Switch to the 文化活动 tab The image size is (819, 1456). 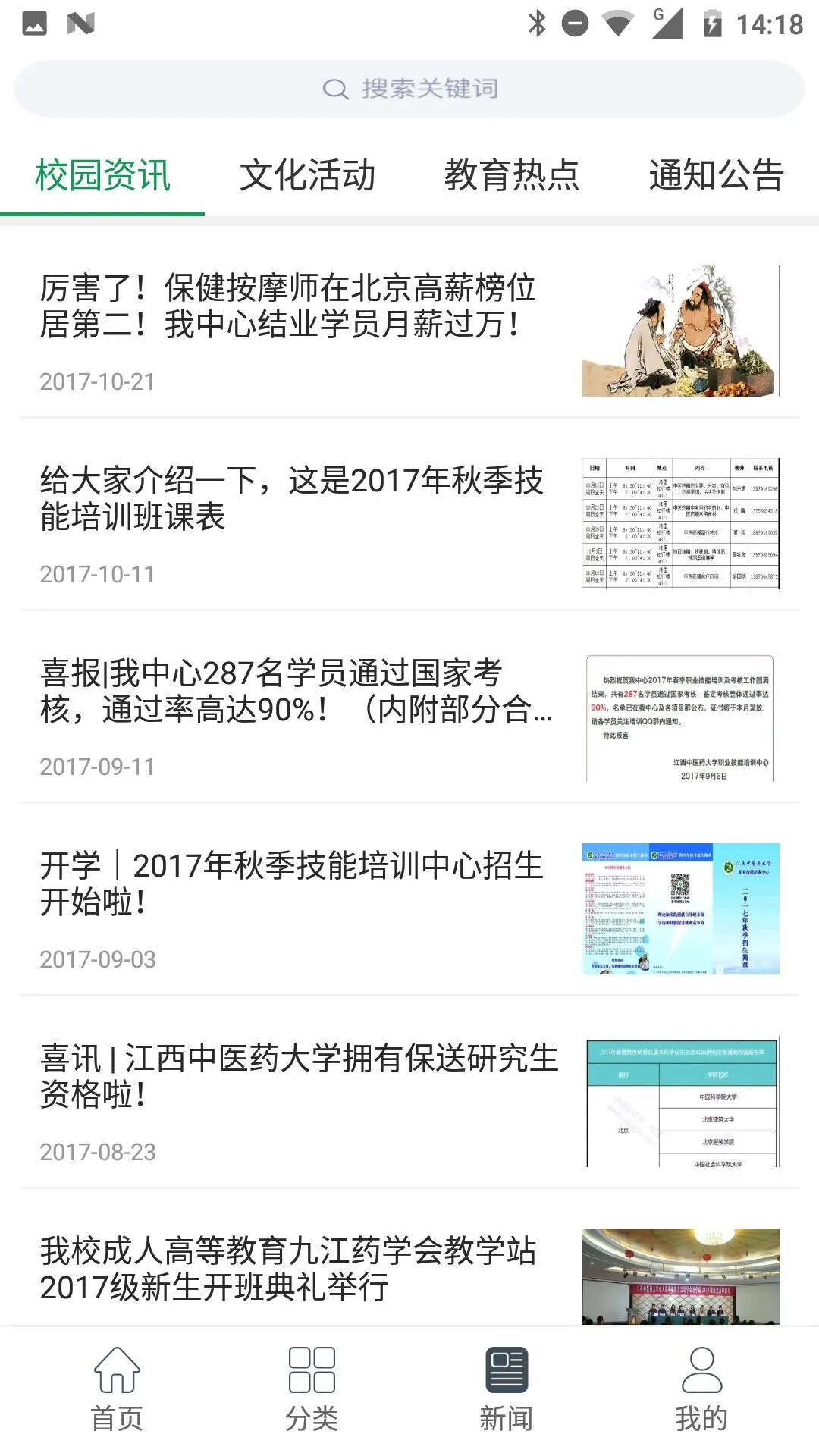click(x=308, y=175)
